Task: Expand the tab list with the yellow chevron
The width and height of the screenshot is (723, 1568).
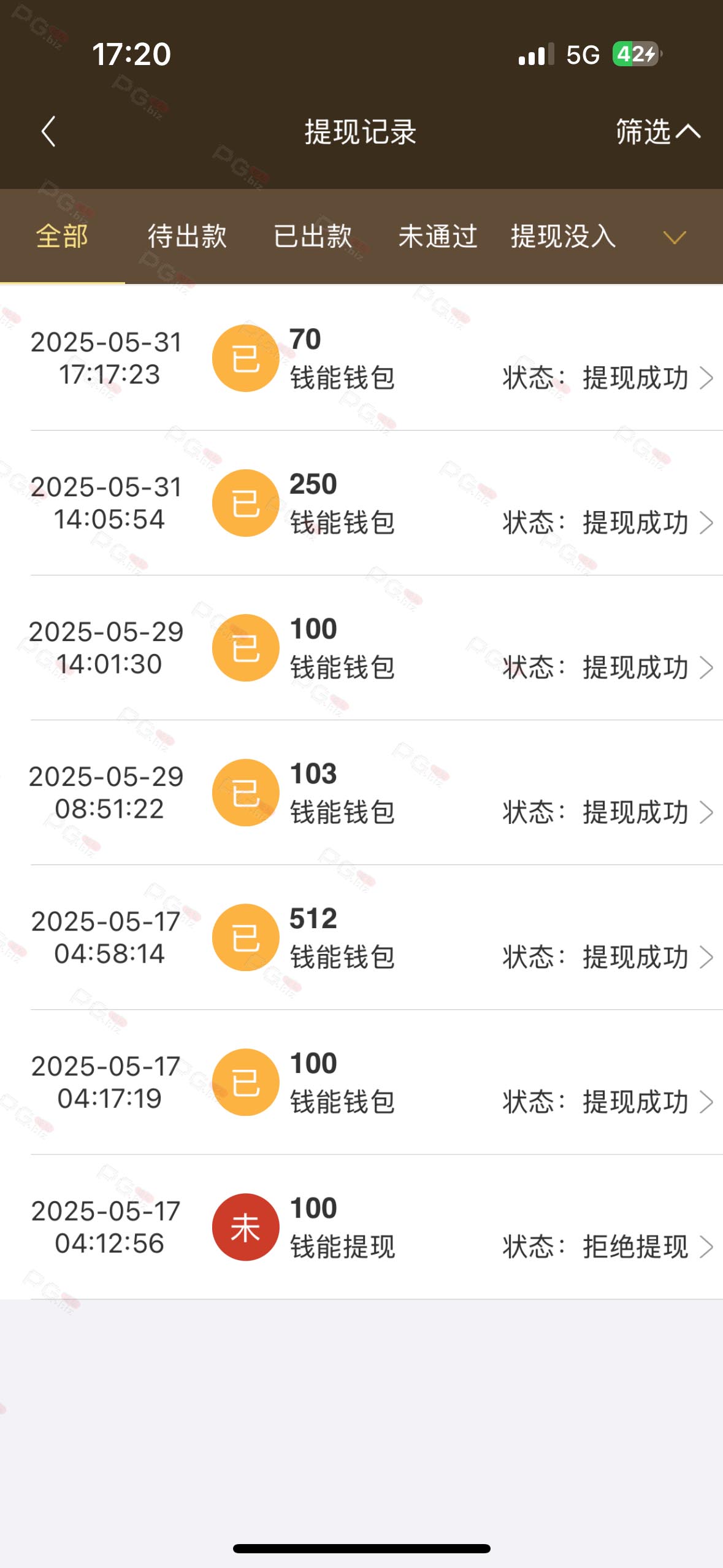Action: pos(675,237)
